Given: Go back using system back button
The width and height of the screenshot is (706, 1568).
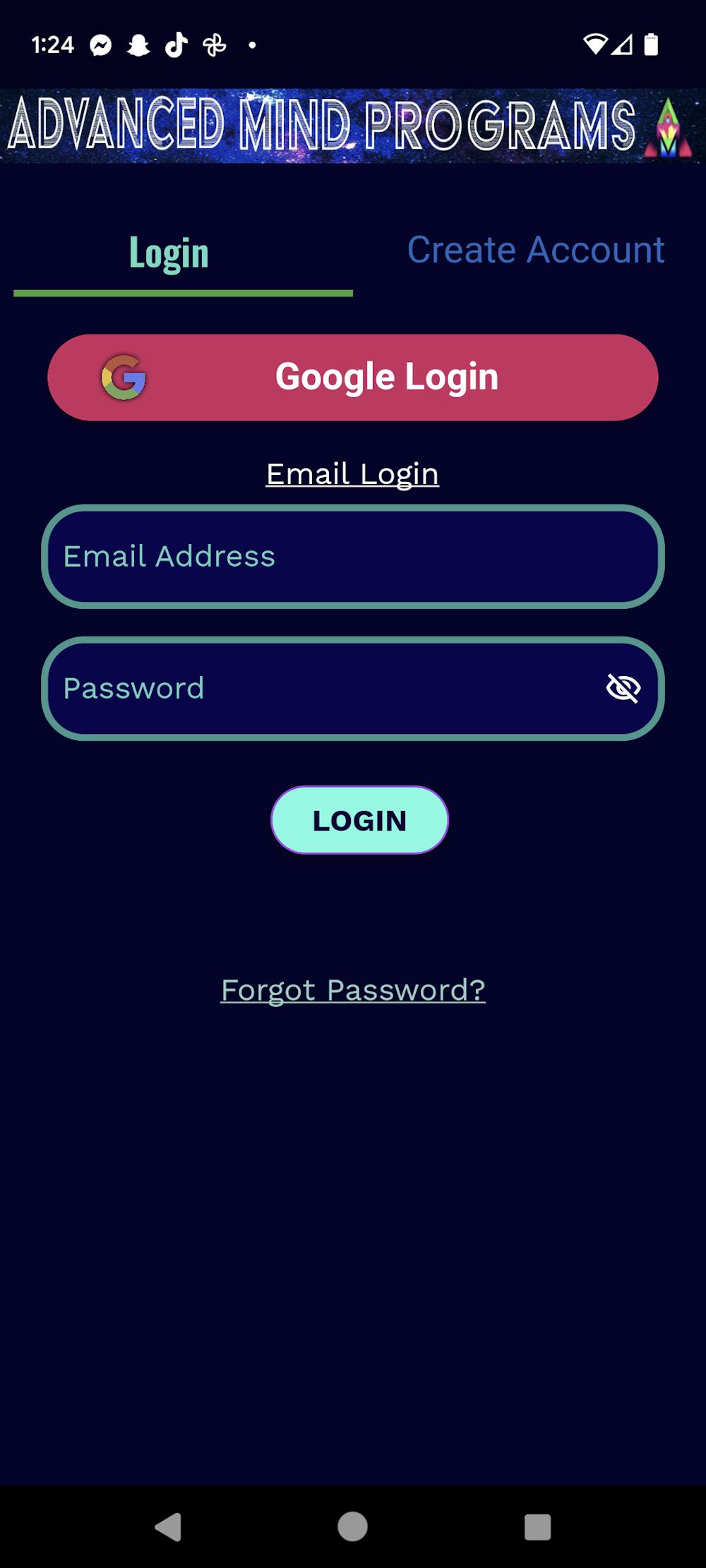Looking at the screenshot, I should coord(169,1527).
